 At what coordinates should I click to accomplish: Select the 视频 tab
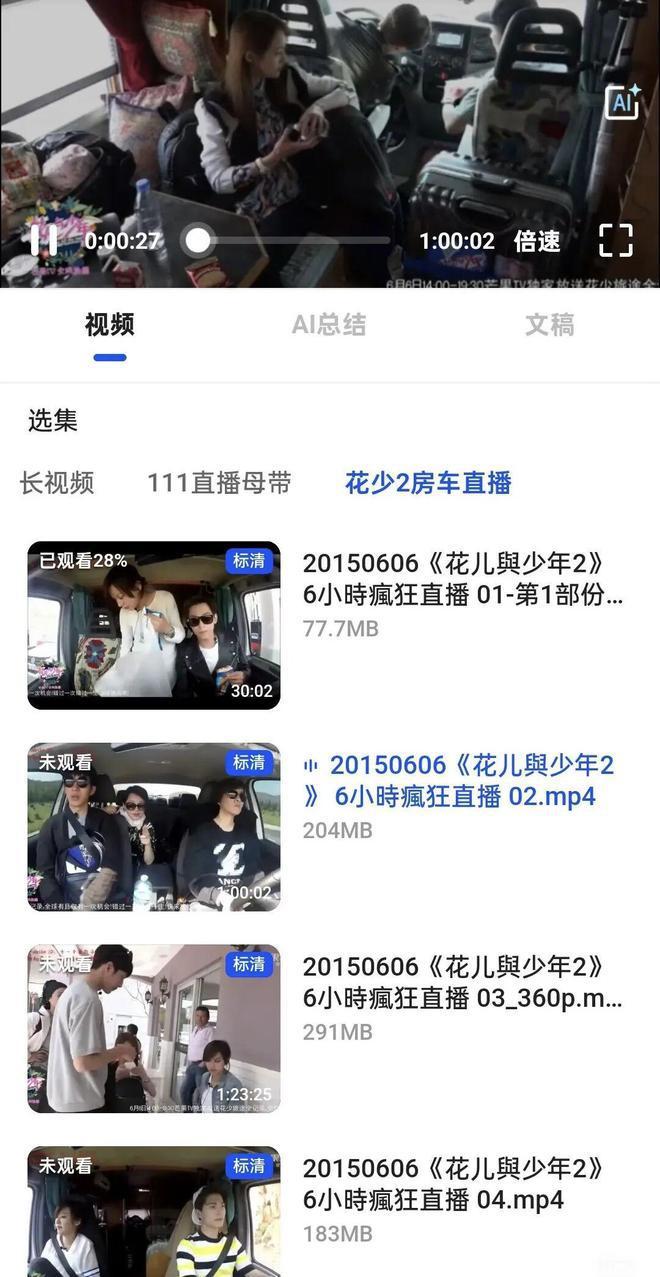coord(110,325)
